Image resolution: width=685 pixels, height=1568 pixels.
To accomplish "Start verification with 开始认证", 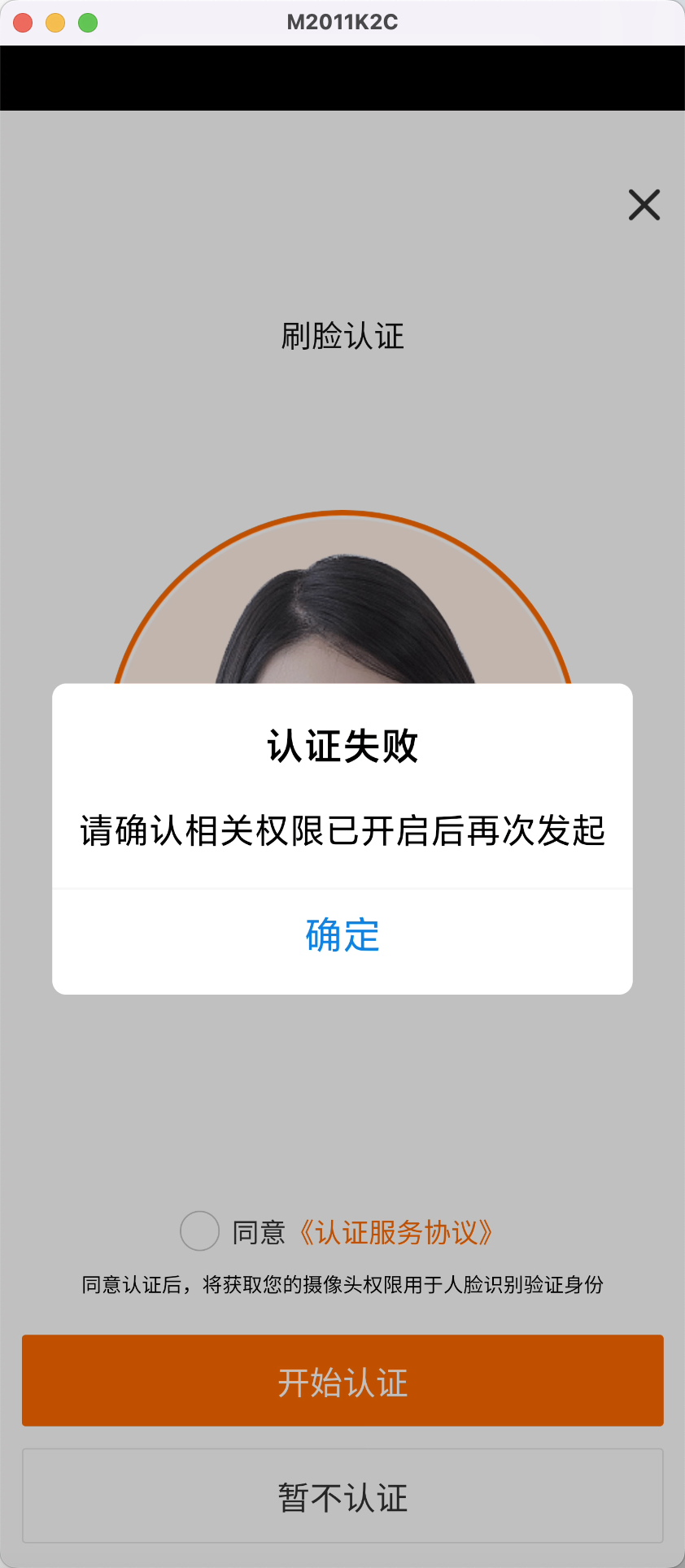I will pos(342,1381).
